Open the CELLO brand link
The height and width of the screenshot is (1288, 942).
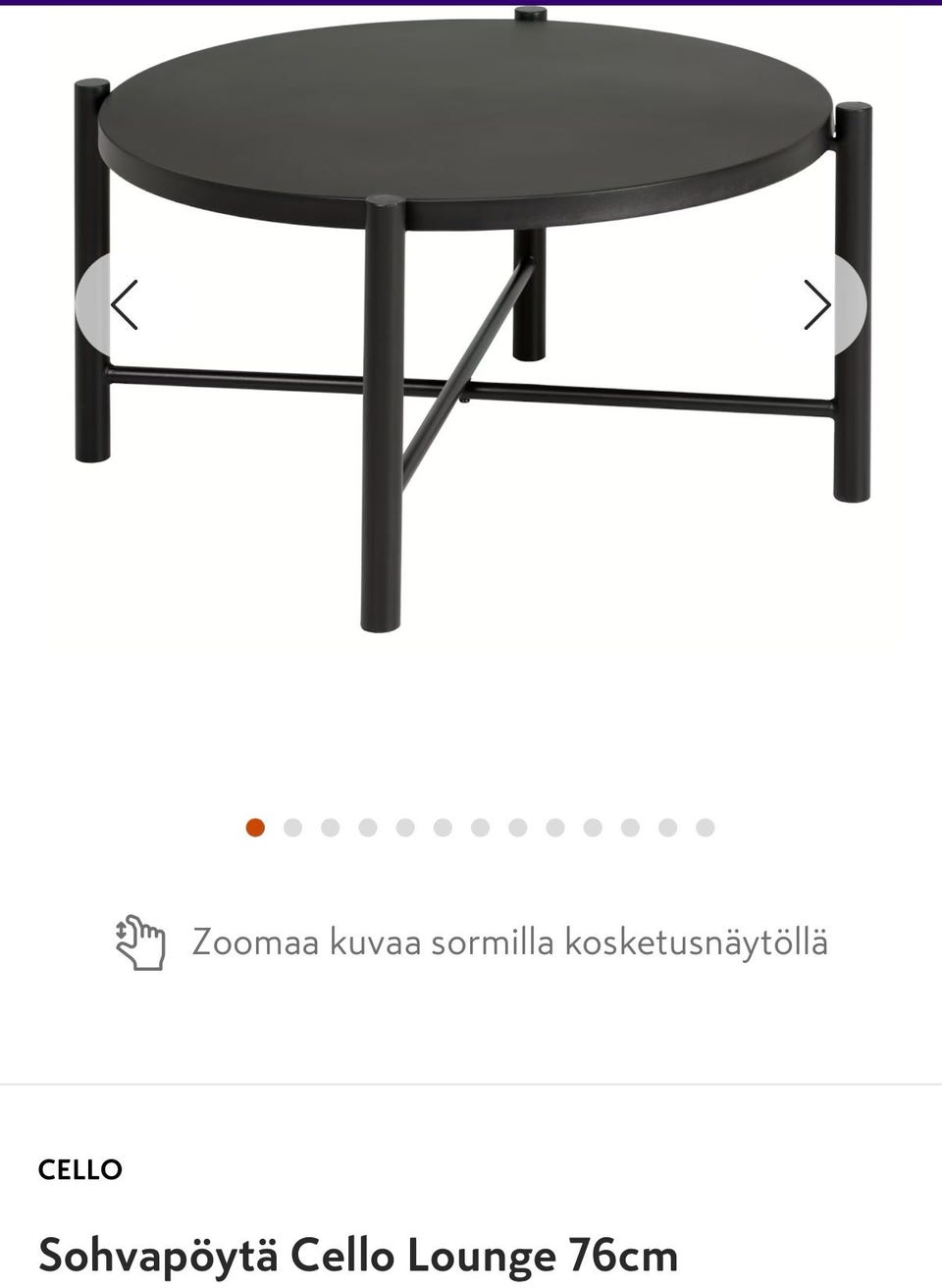point(78,1169)
